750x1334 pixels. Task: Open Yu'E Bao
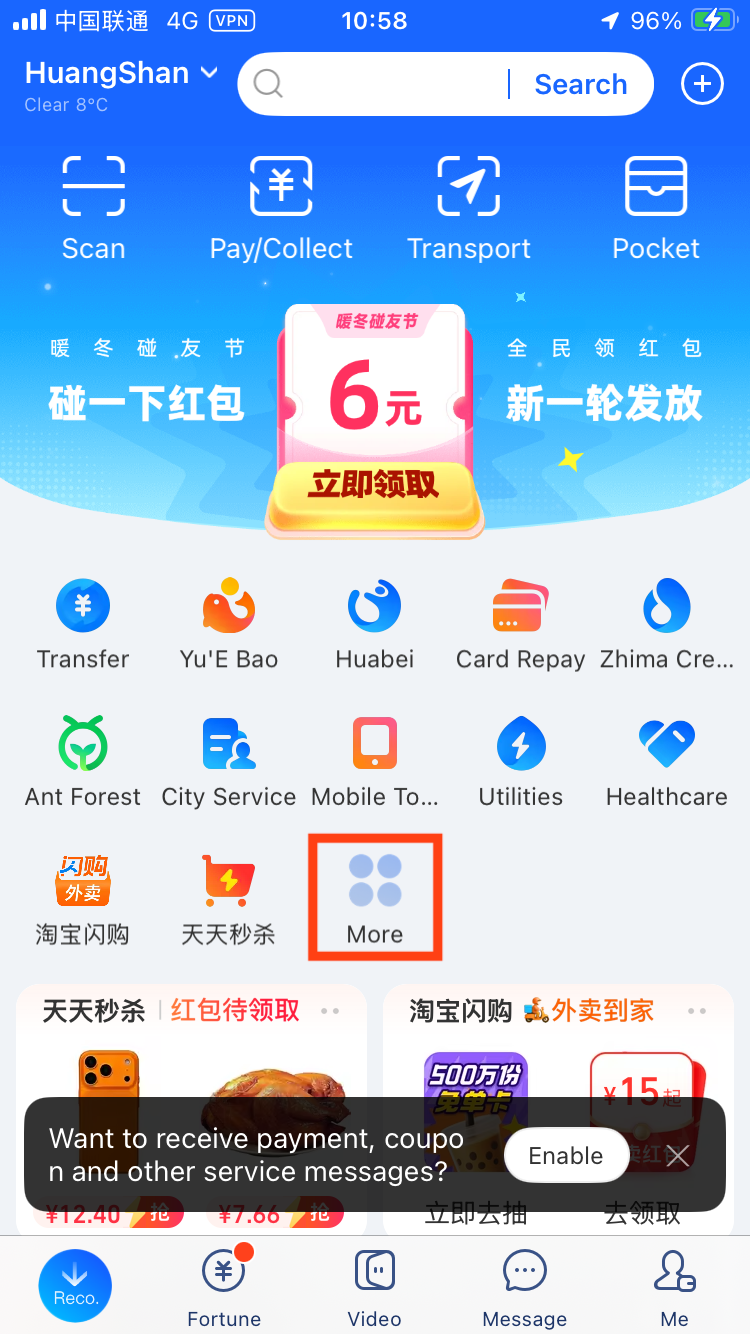click(x=229, y=624)
